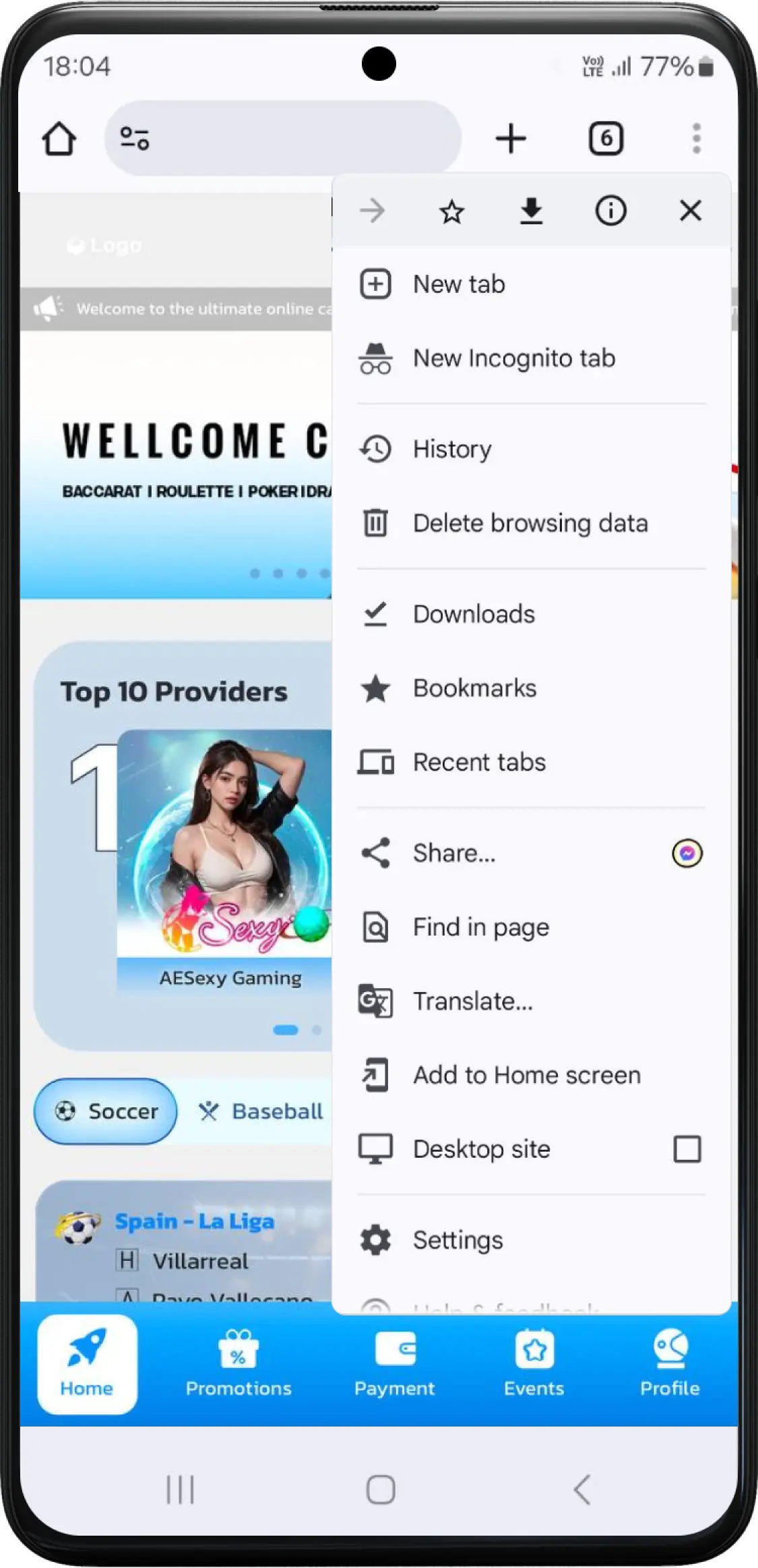Share via the Messenger shortcut icon

[687, 853]
